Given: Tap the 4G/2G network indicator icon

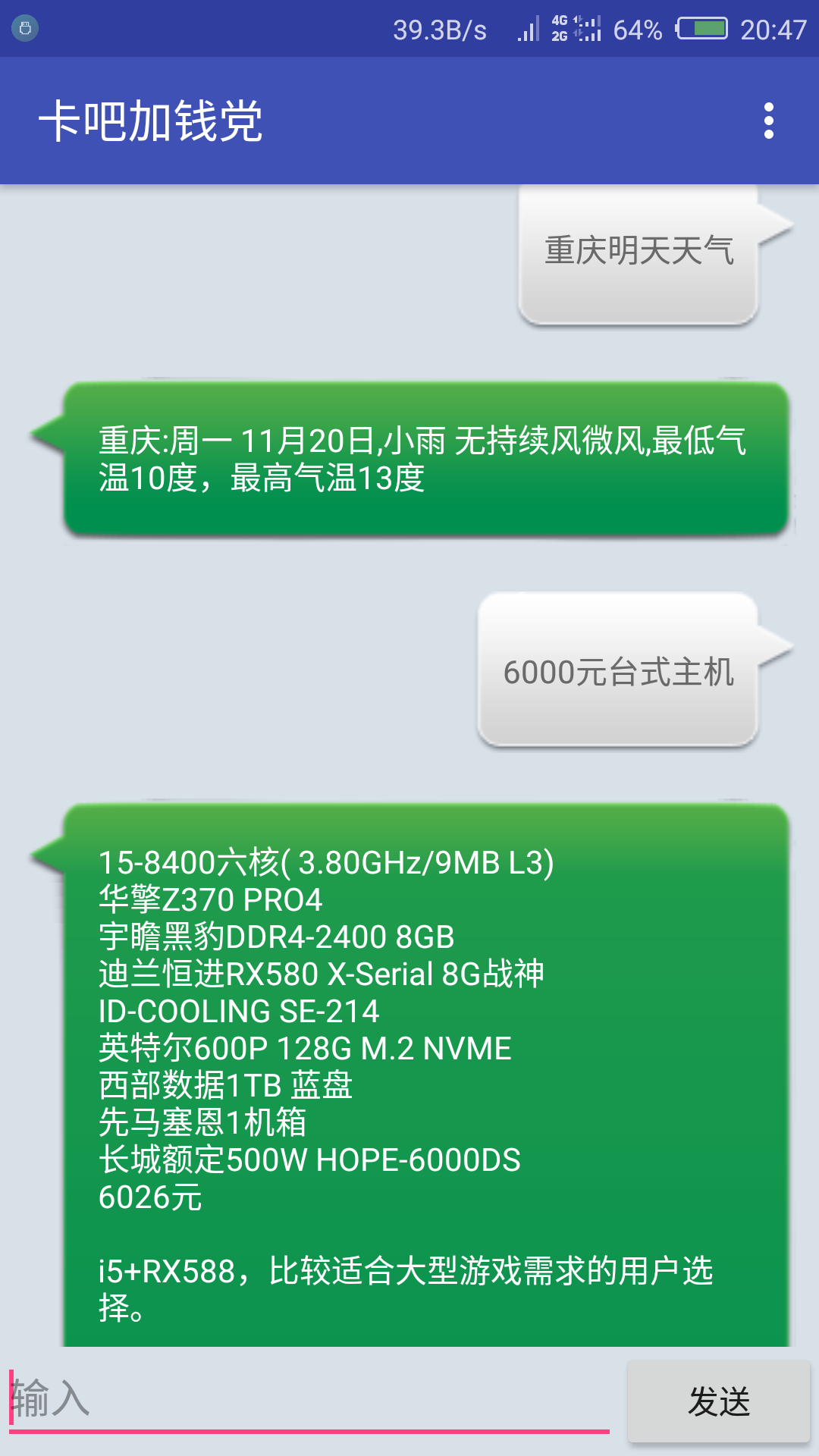Looking at the screenshot, I should pyautogui.click(x=559, y=30).
